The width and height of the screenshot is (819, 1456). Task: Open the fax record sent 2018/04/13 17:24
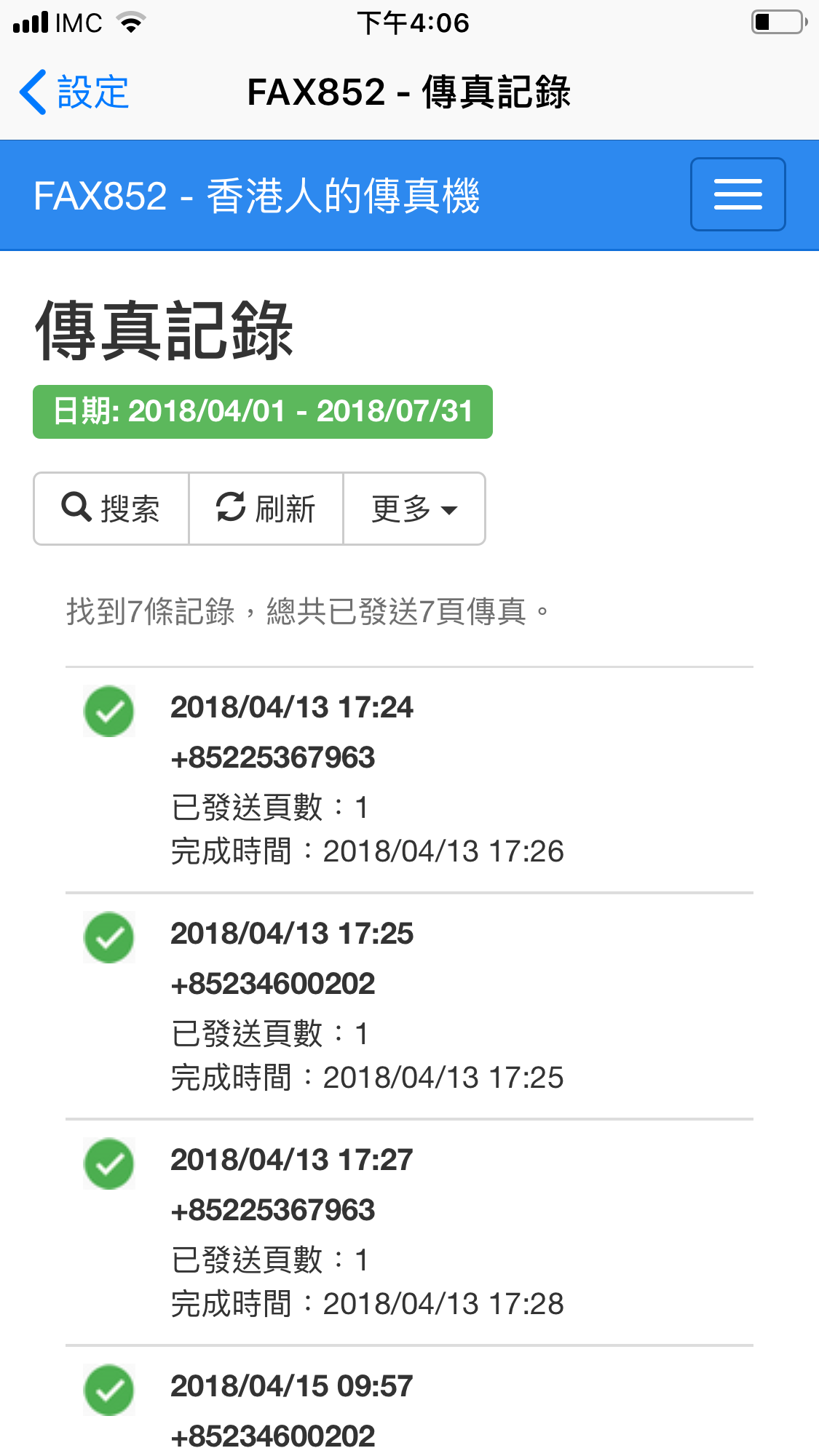[x=409, y=780]
